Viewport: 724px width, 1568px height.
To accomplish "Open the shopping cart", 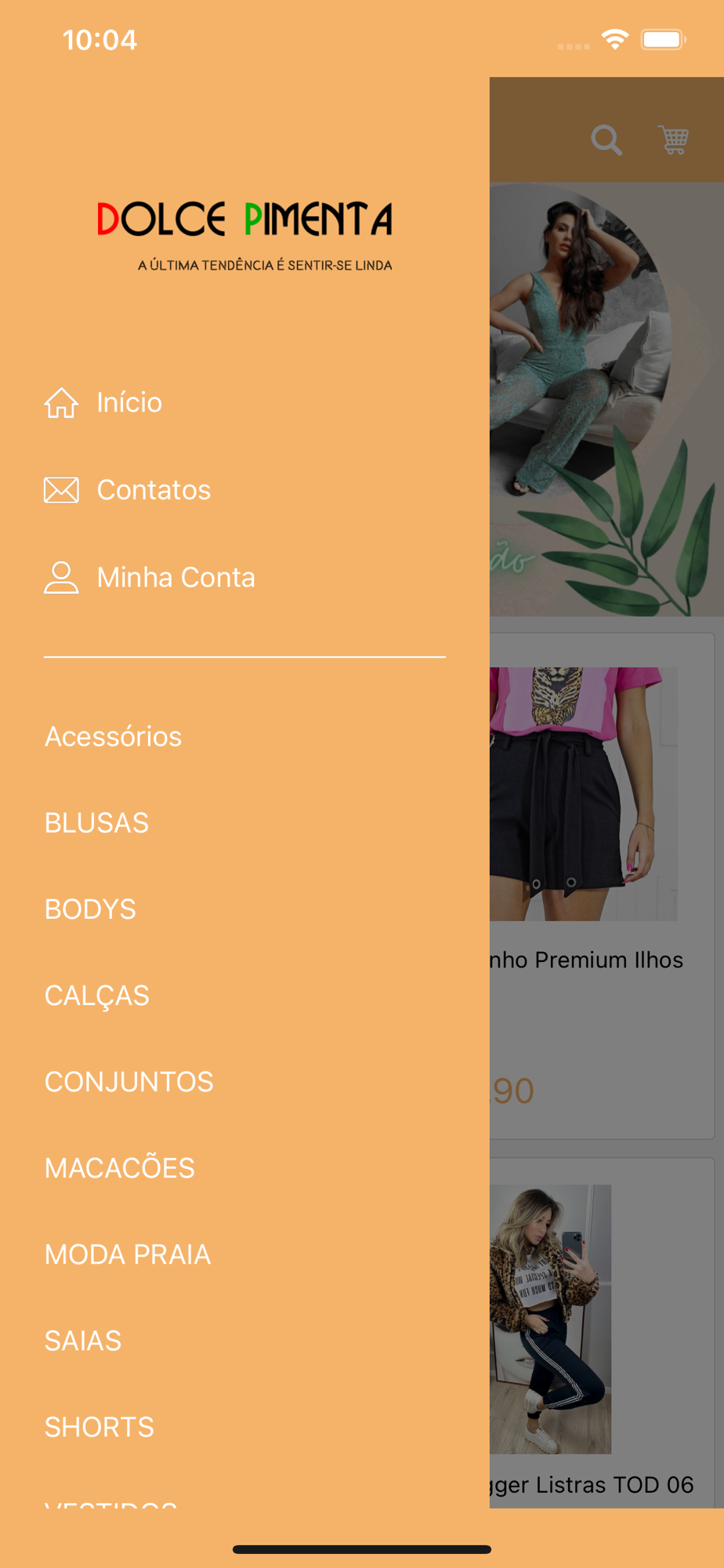I will click(x=673, y=140).
